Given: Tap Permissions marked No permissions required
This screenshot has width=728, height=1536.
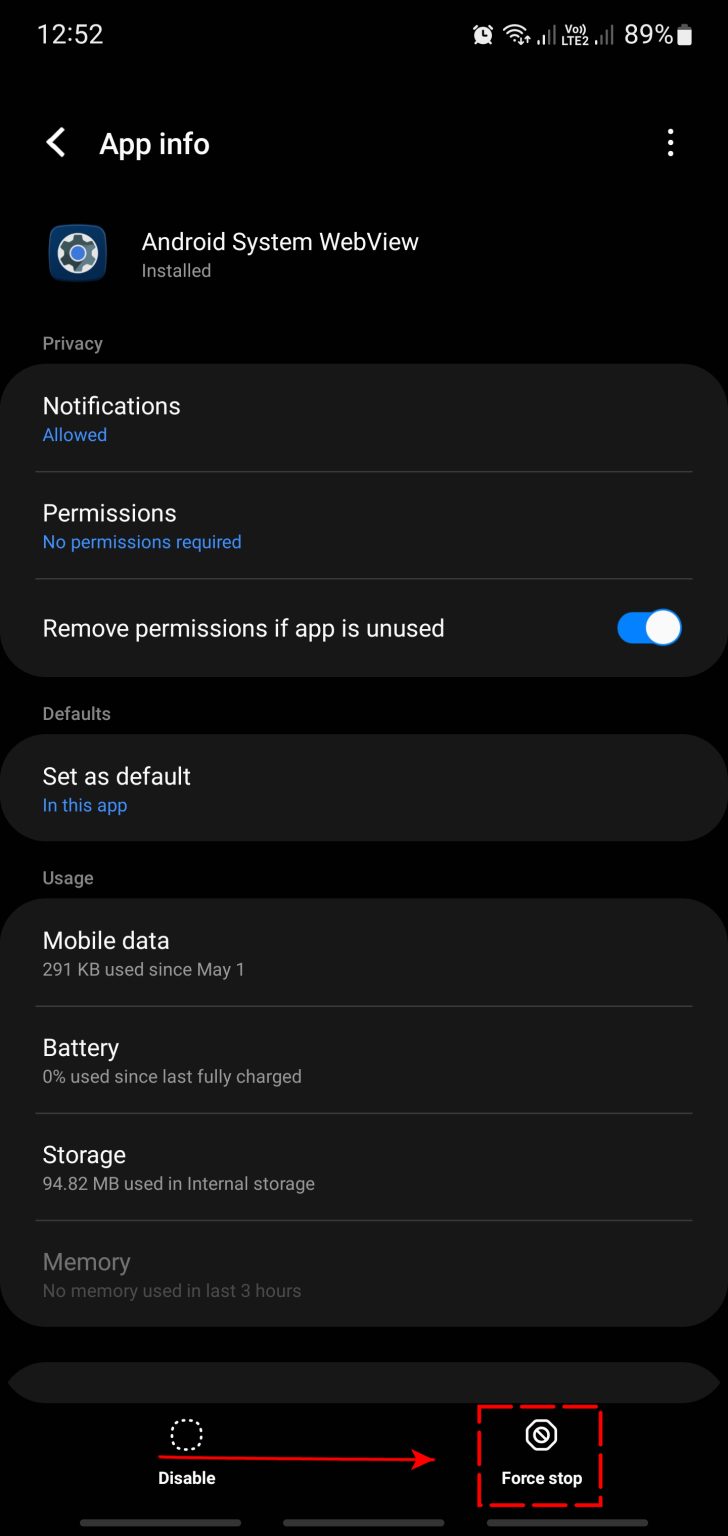Looking at the screenshot, I should (x=364, y=525).
